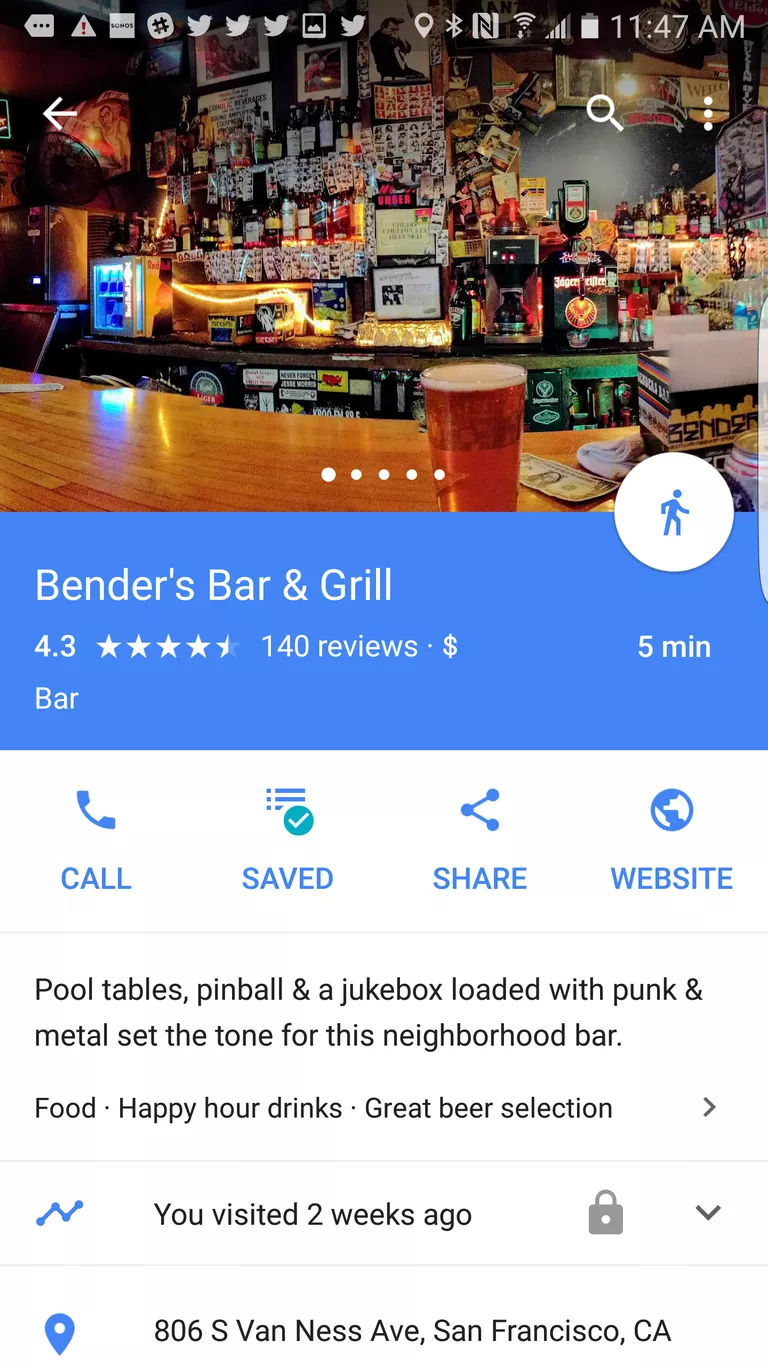Start walking directions with the floating button
The width and height of the screenshot is (768, 1365).
(674, 512)
